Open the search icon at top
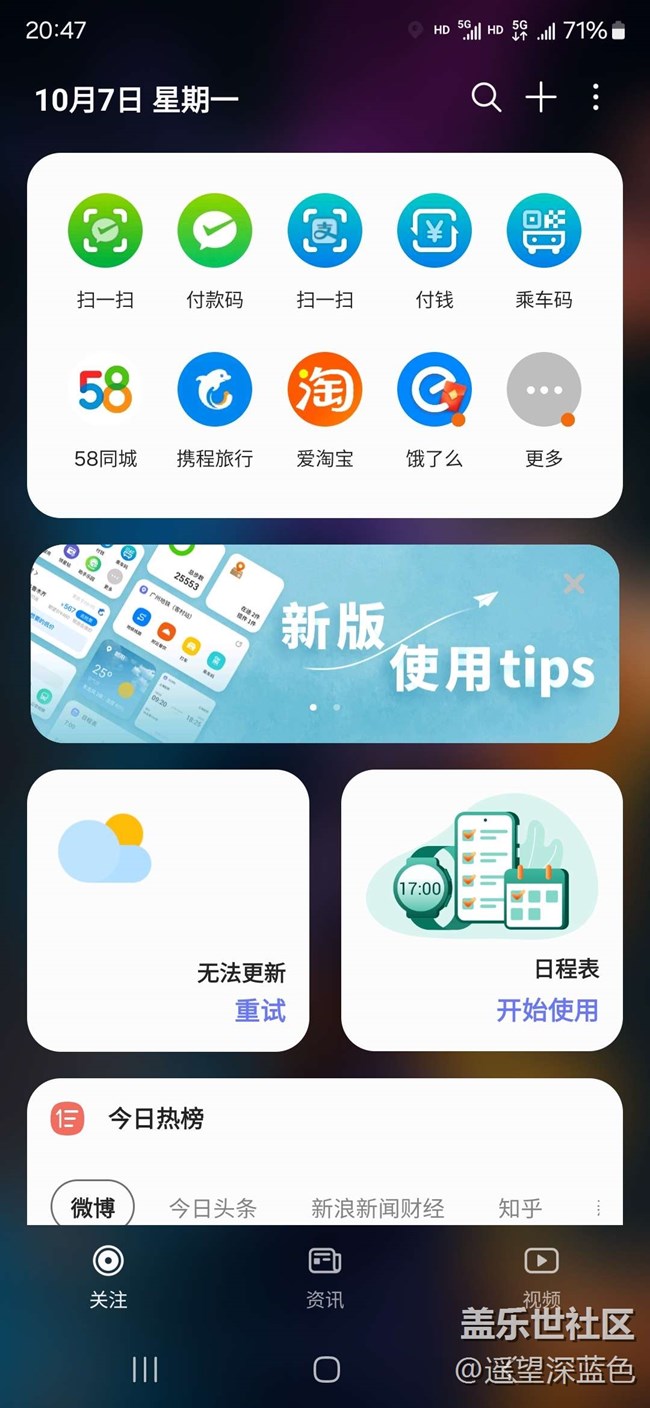650x1408 pixels. (x=486, y=98)
